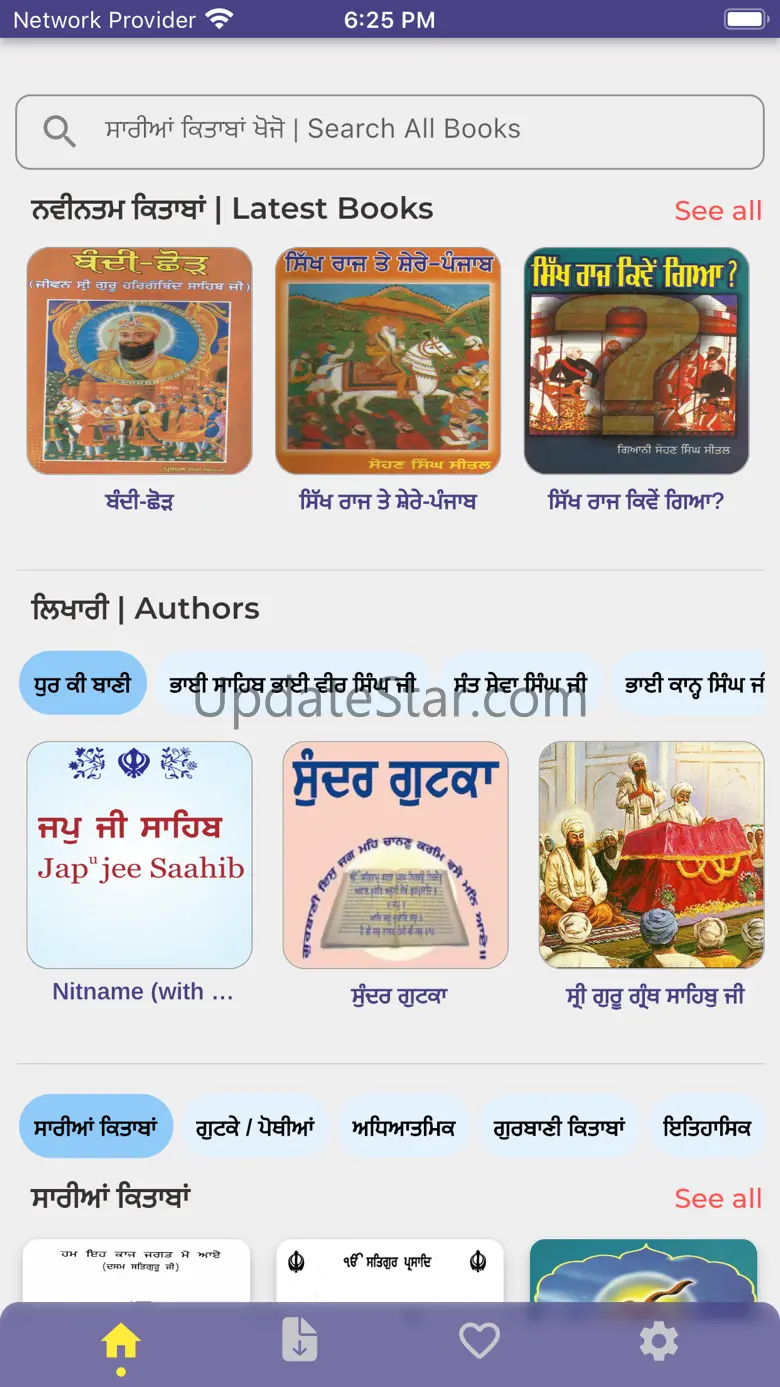780x1387 pixels.
Task: Open the ਬੰਦੀ-ਛੋੜ book
Action: click(x=139, y=361)
